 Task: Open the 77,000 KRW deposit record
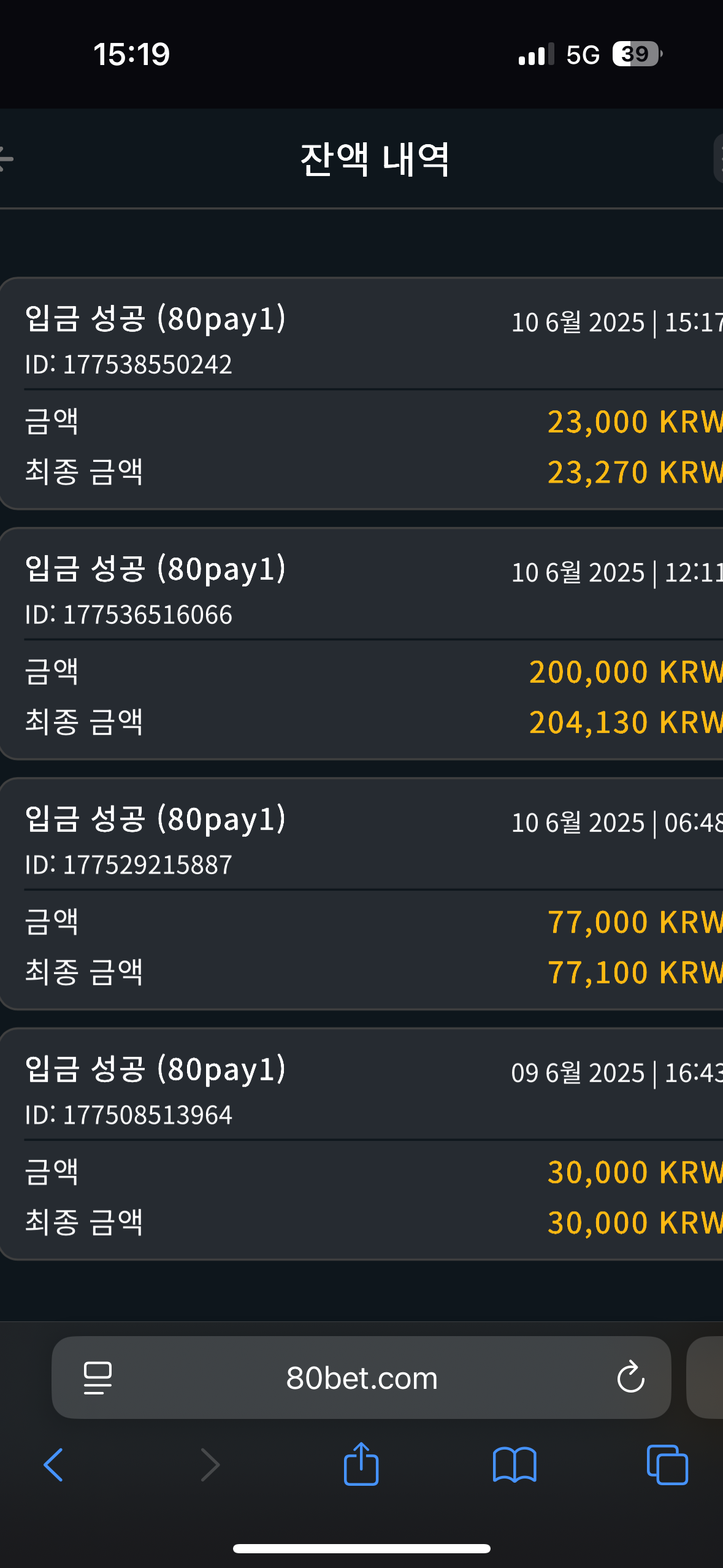point(362,894)
